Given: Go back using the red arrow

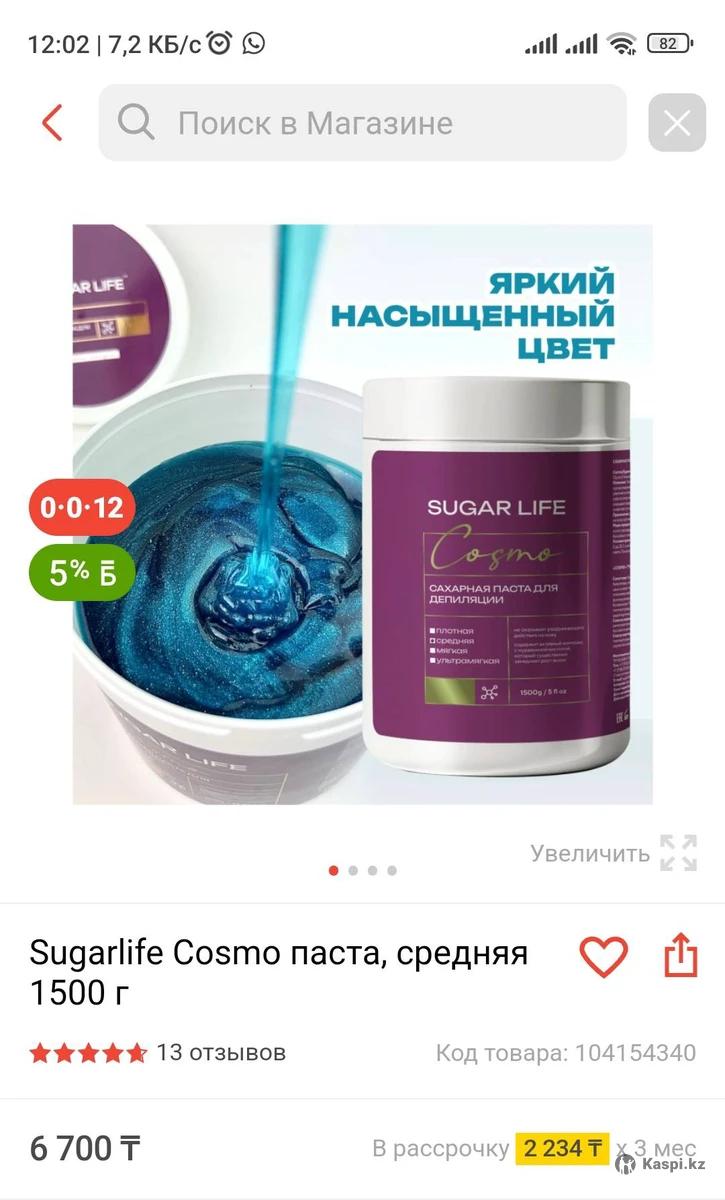Looking at the screenshot, I should pos(52,123).
